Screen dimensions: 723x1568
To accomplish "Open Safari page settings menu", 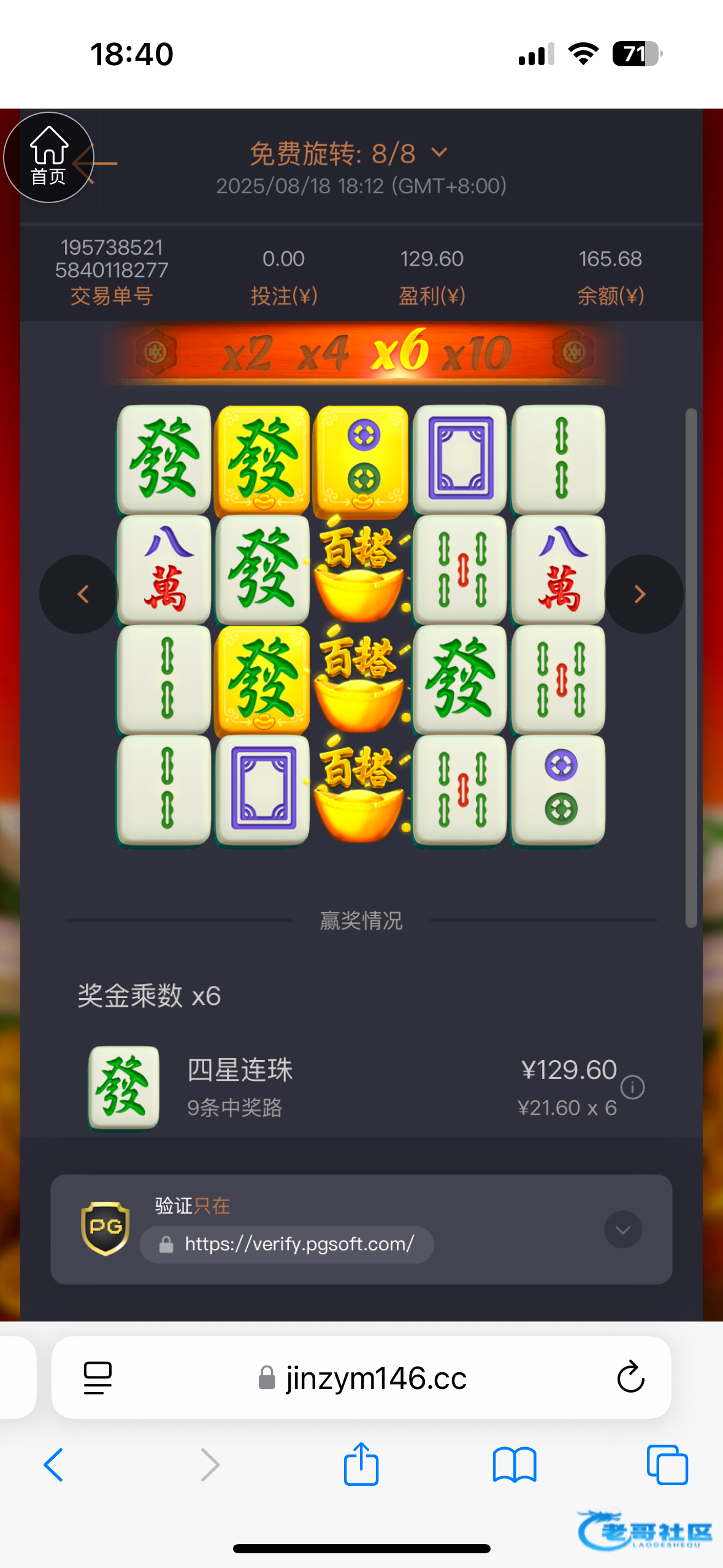I will coord(98,1378).
